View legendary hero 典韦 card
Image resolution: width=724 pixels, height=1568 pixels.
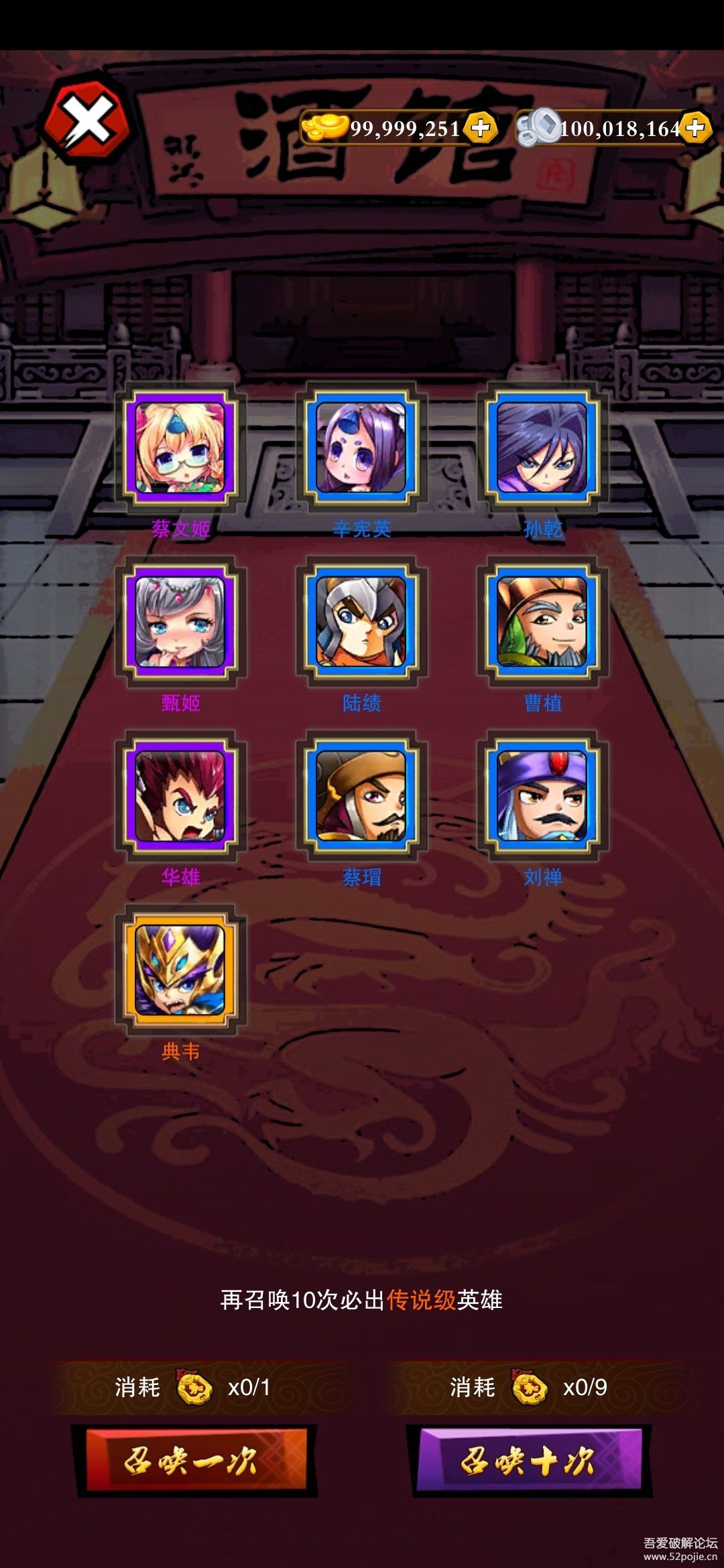[180, 970]
